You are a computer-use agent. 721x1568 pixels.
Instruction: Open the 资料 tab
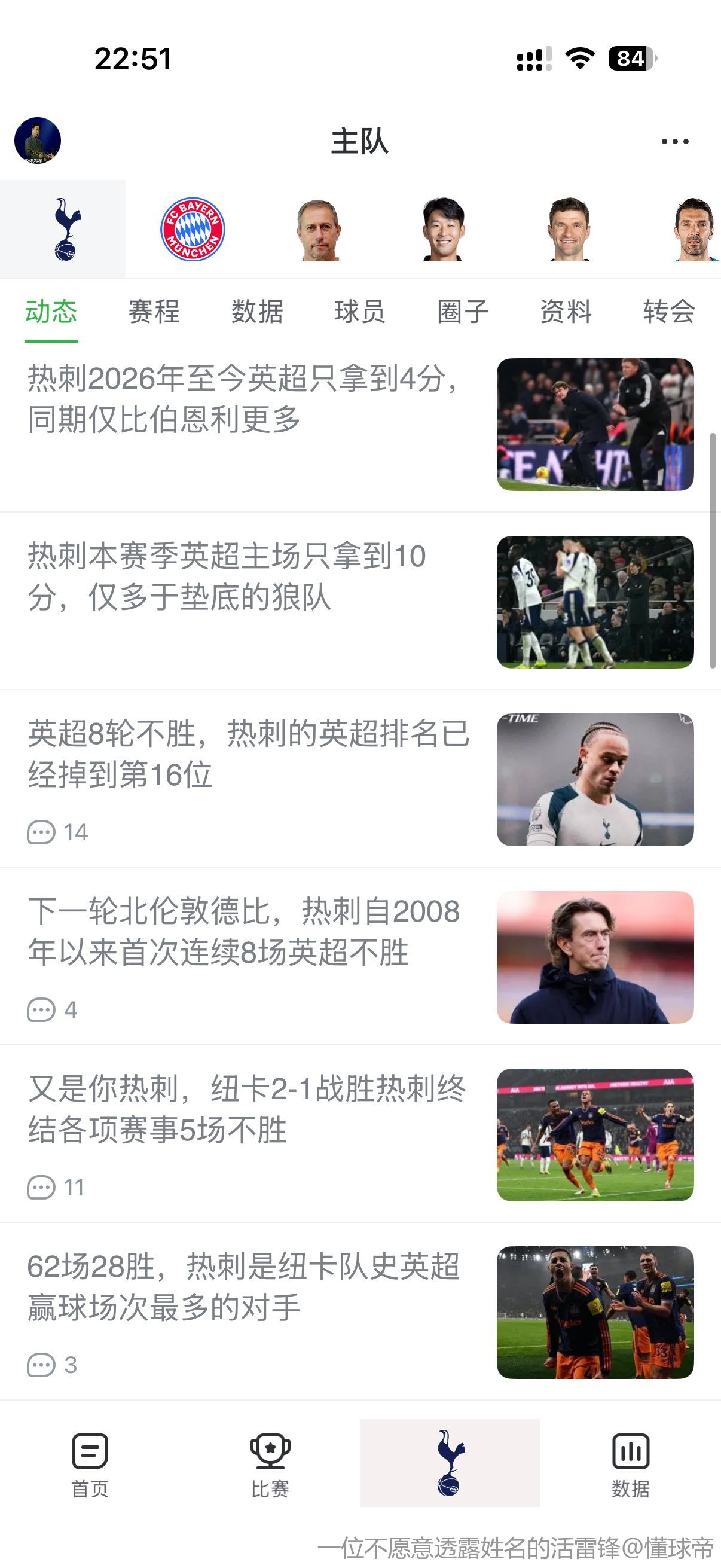(566, 312)
